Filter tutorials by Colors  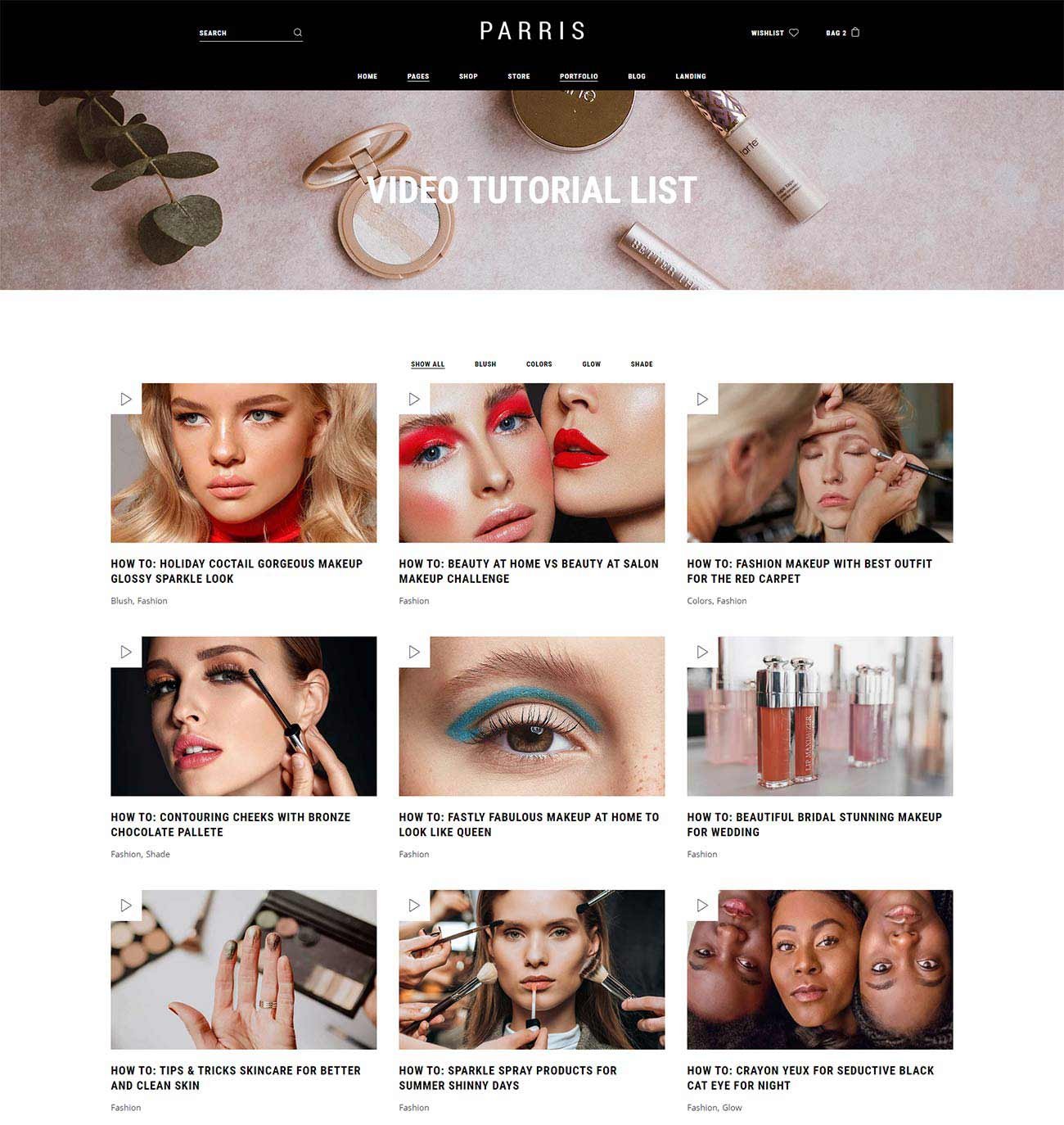click(x=539, y=364)
